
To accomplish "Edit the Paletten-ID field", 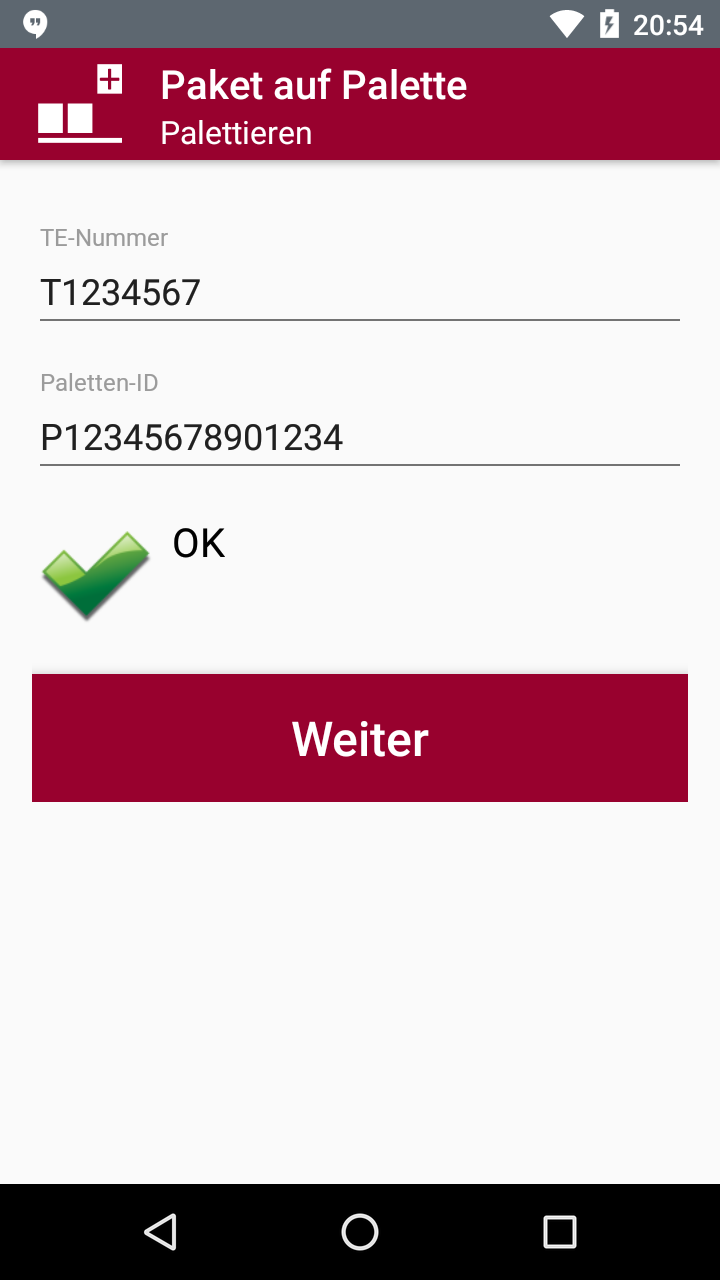I will coord(360,438).
